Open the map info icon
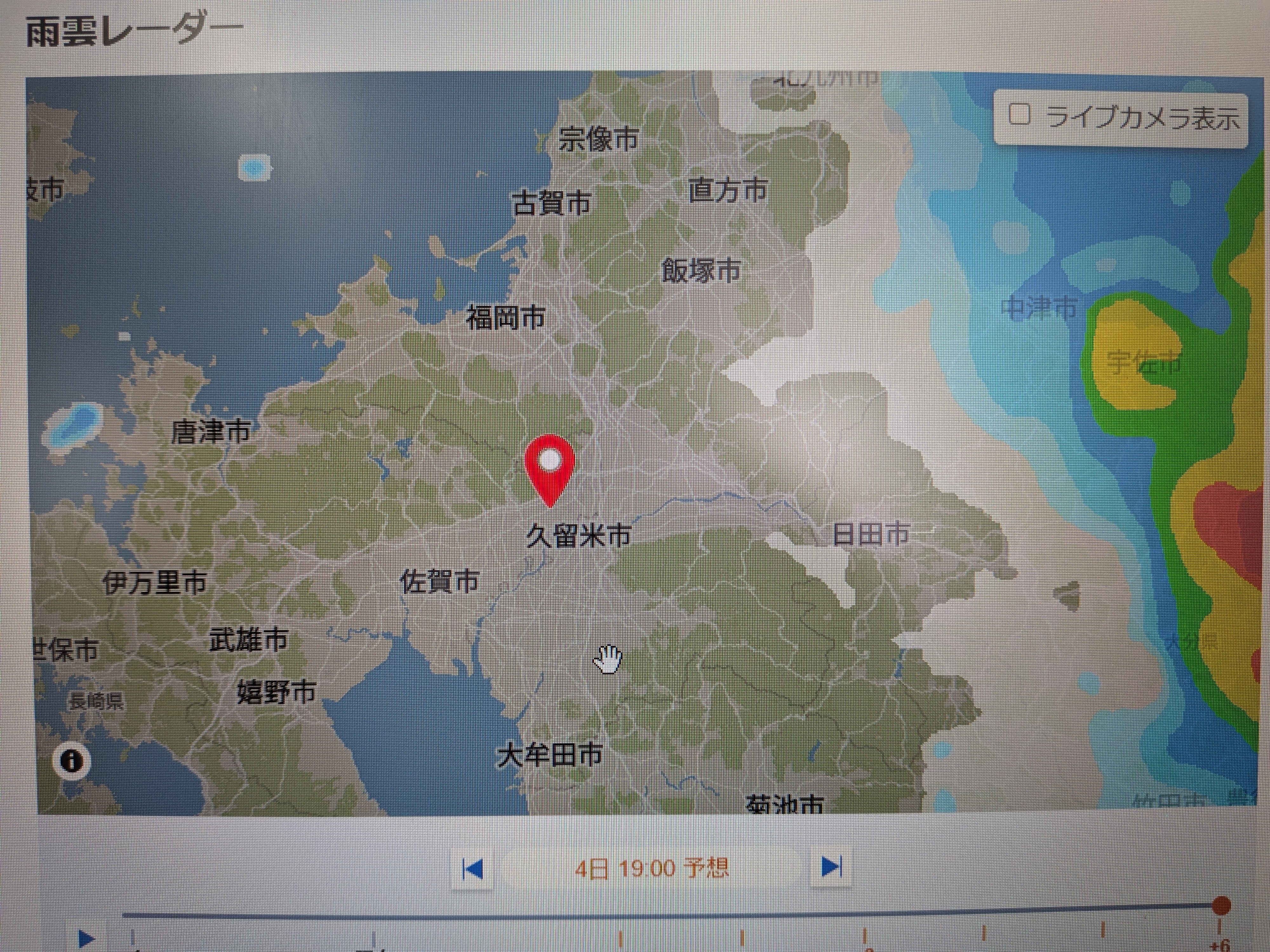 (71, 762)
